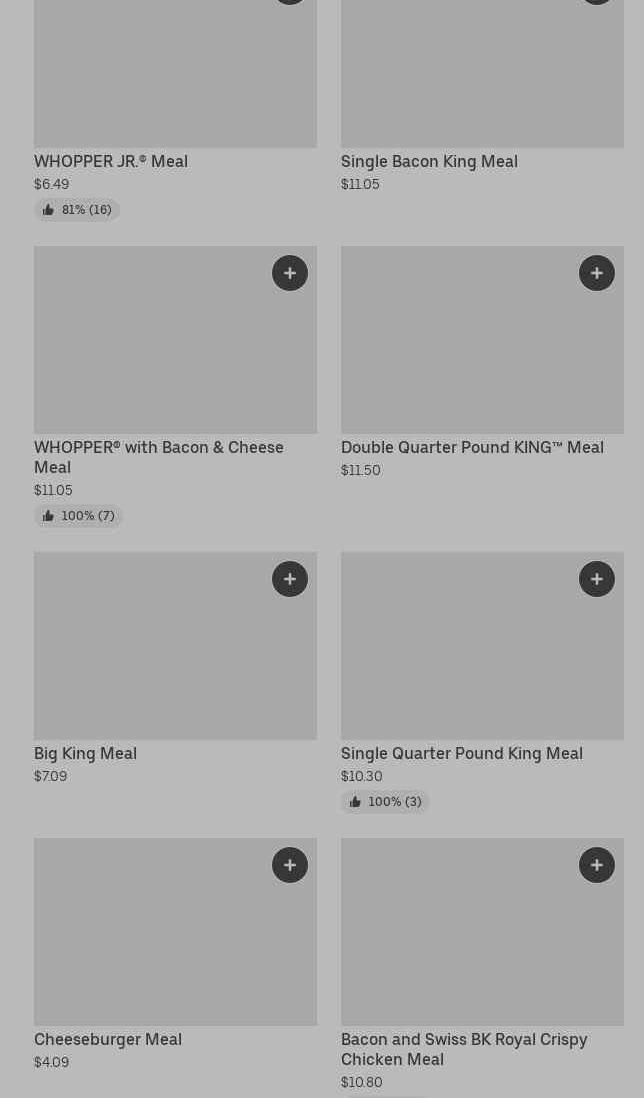View Bacon and Swiss BK Royal Crispy Chicken Meal
Viewport: 644px width, 1098px height.
coord(464,1048)
